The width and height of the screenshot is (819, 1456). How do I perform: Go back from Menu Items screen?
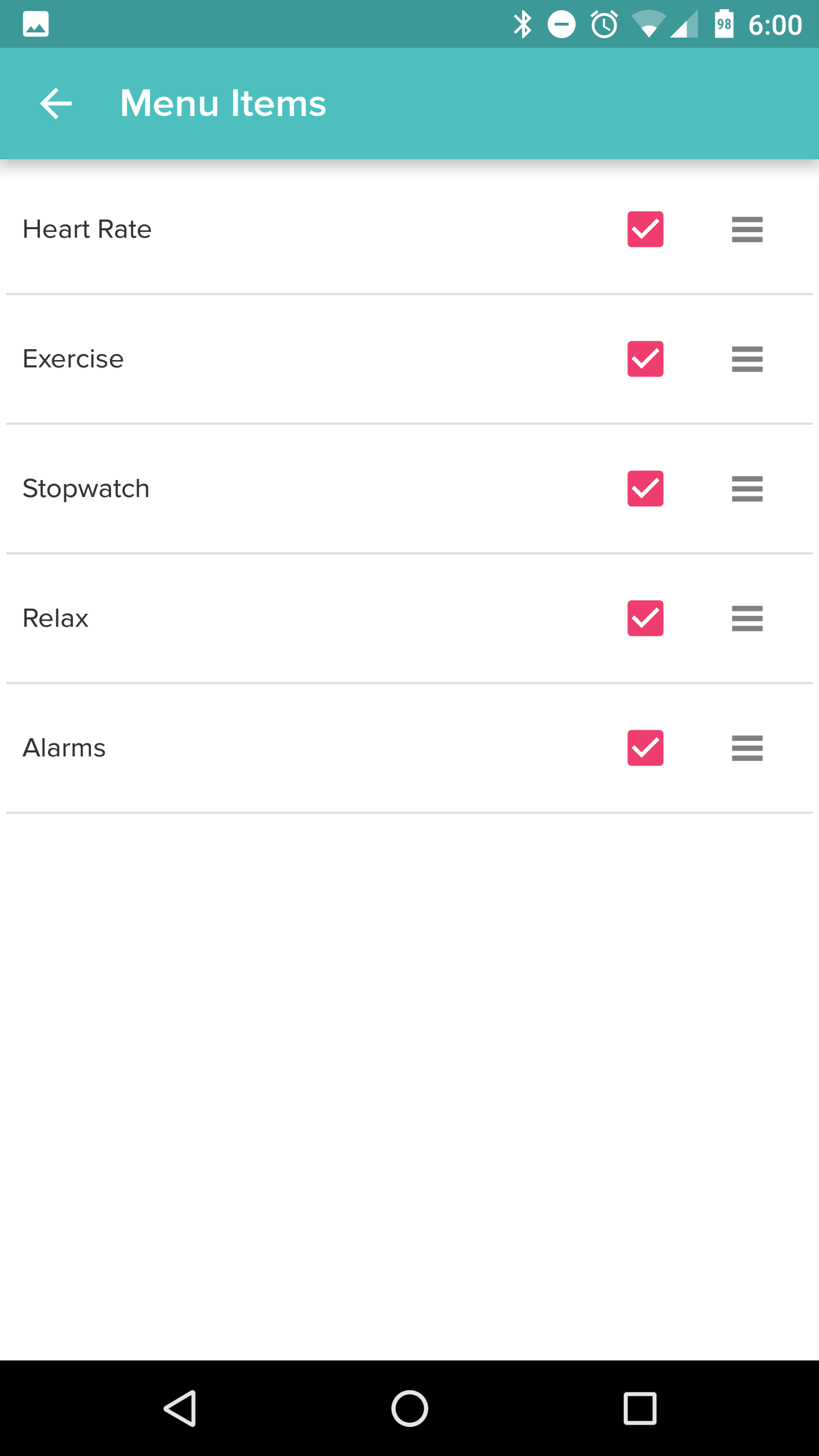click(56, 104)
